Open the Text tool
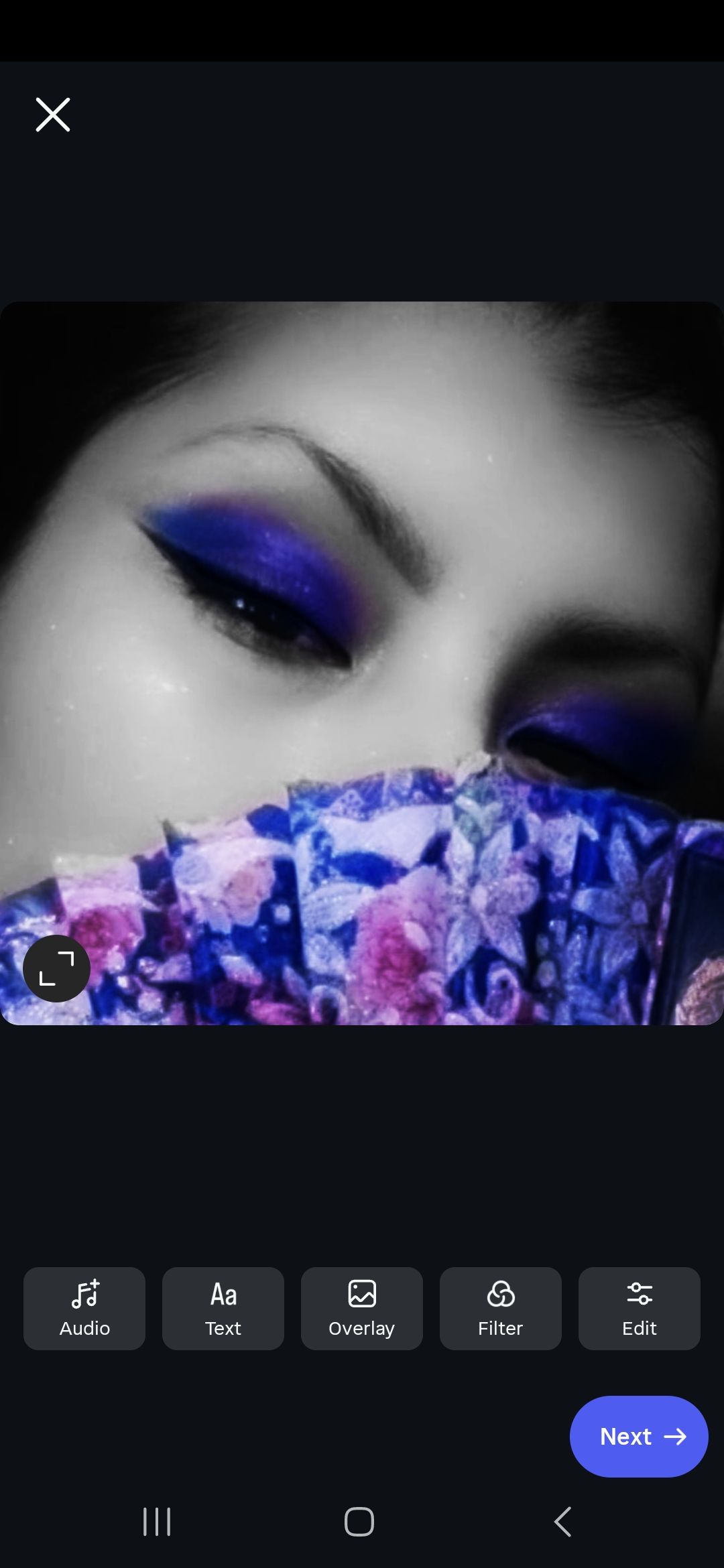724x1568 pixels. (223, 1308)
